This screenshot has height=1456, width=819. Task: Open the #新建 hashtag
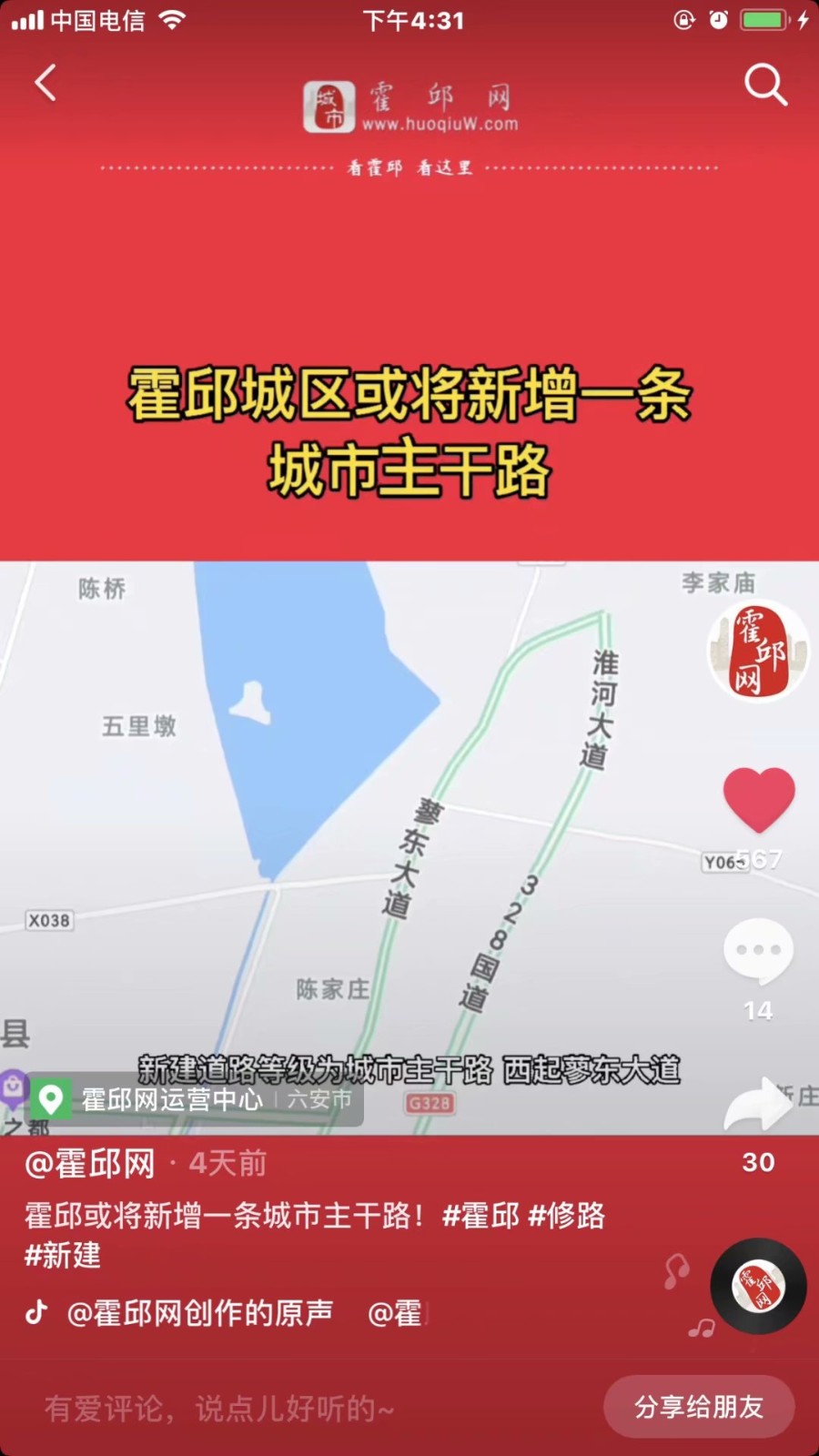pyautogui.click(x=63, y=1256)
